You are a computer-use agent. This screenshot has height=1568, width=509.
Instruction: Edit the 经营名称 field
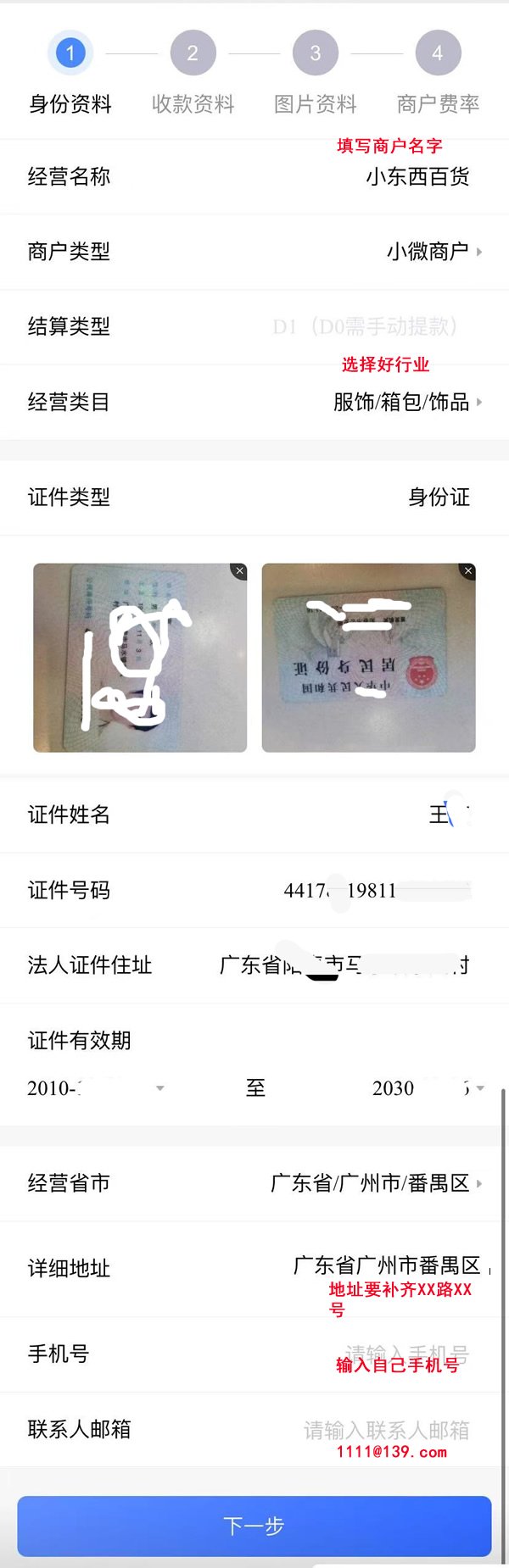(x=417, y=176)
